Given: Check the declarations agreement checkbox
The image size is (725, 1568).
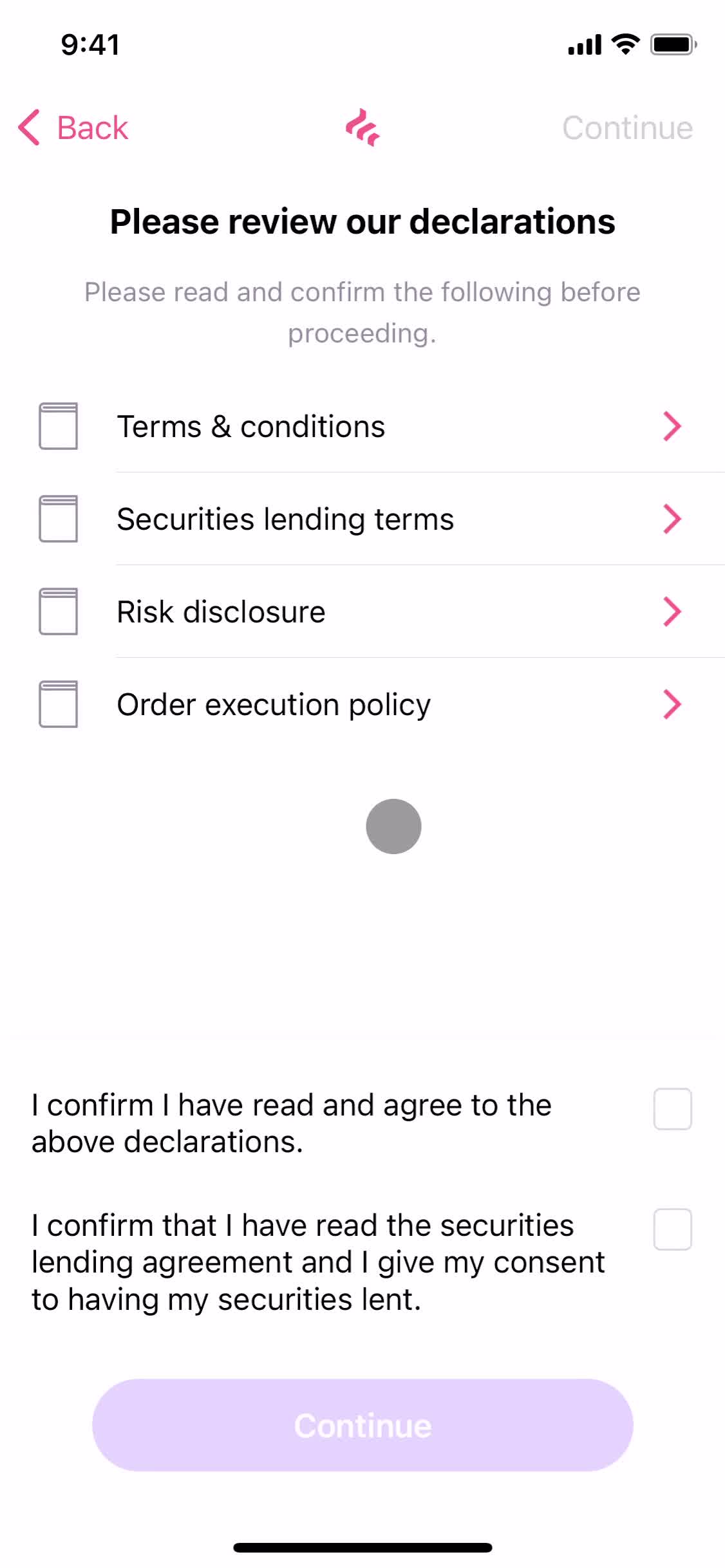Looking at the screenshot, I should coord(672,1110).
